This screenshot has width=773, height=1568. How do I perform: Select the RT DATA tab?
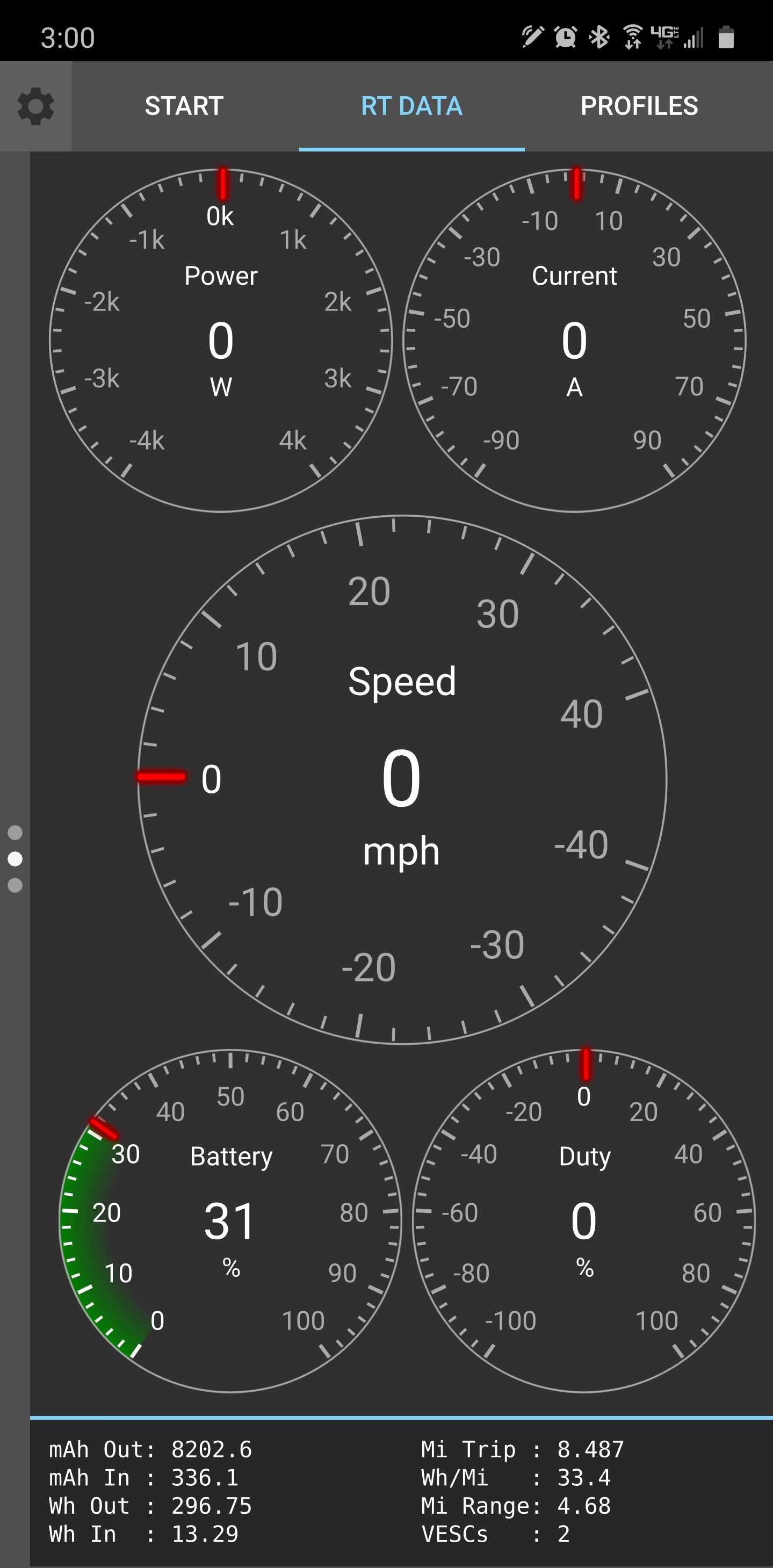click(x=411, y=106)
